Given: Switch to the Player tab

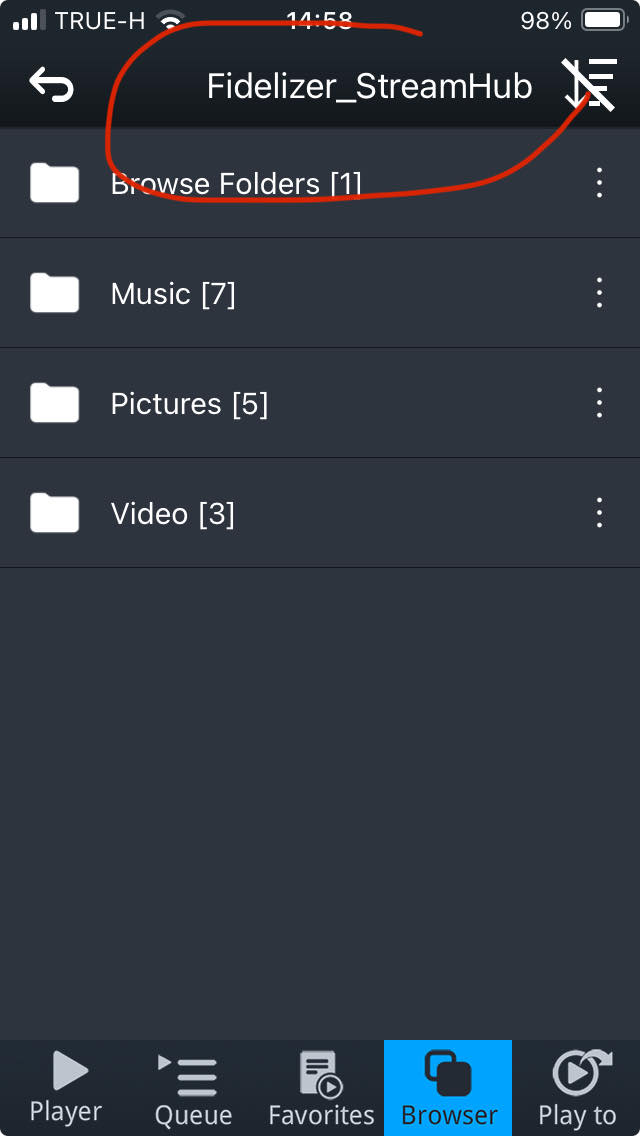Looking at the screenshot, I should (65, 1088).
